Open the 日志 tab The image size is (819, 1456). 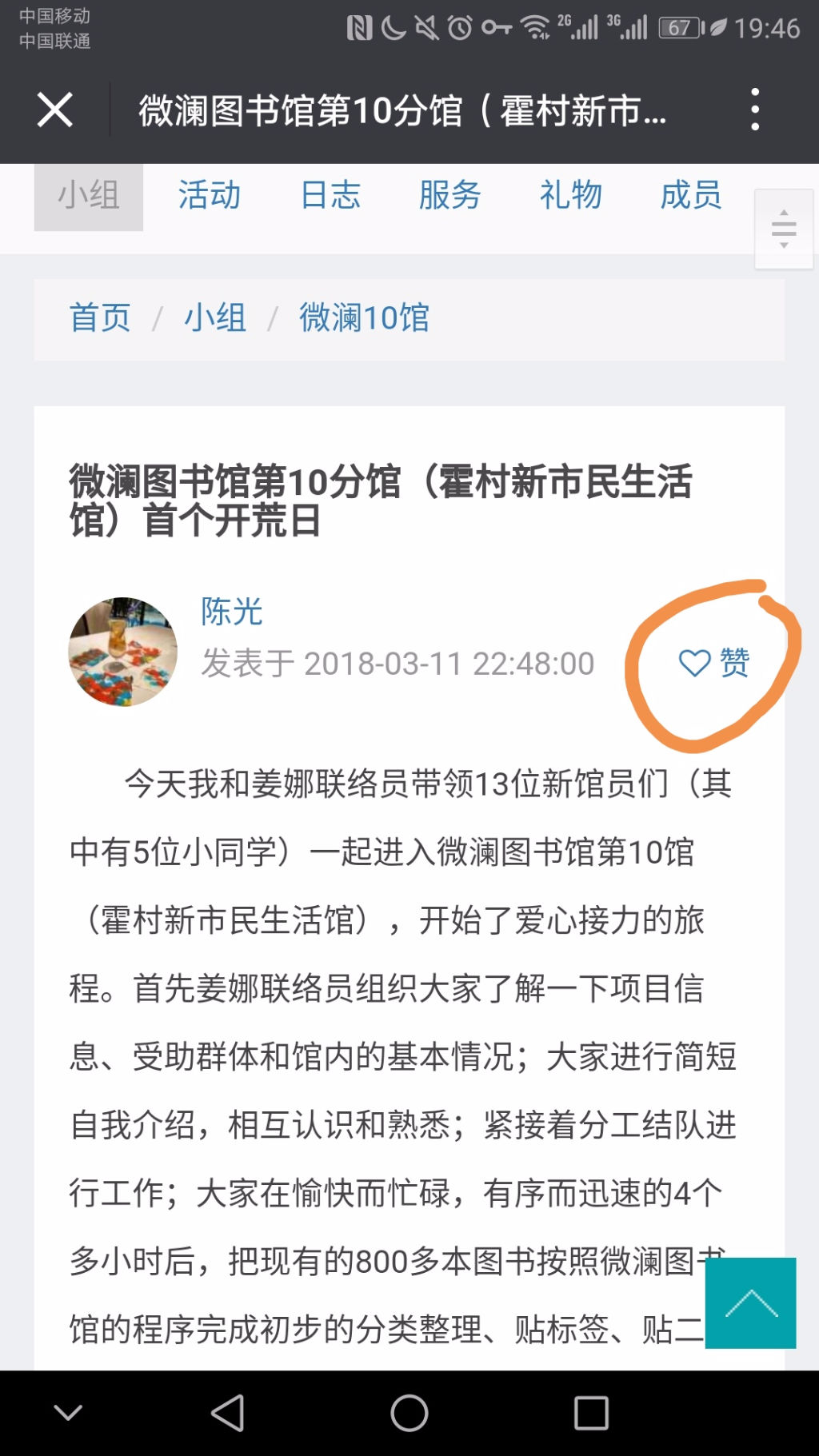330,196
